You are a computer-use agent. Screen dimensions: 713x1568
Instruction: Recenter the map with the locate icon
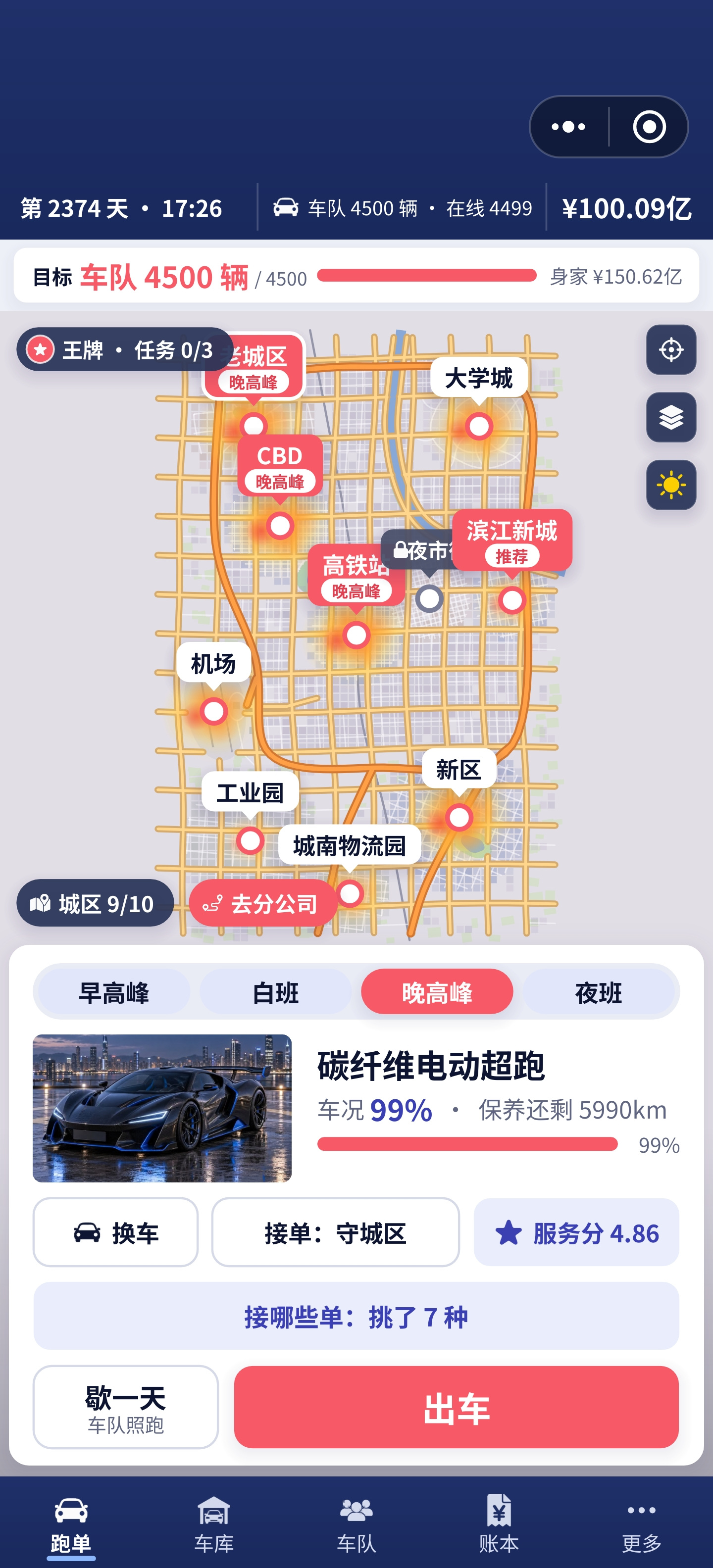(671, 350)
